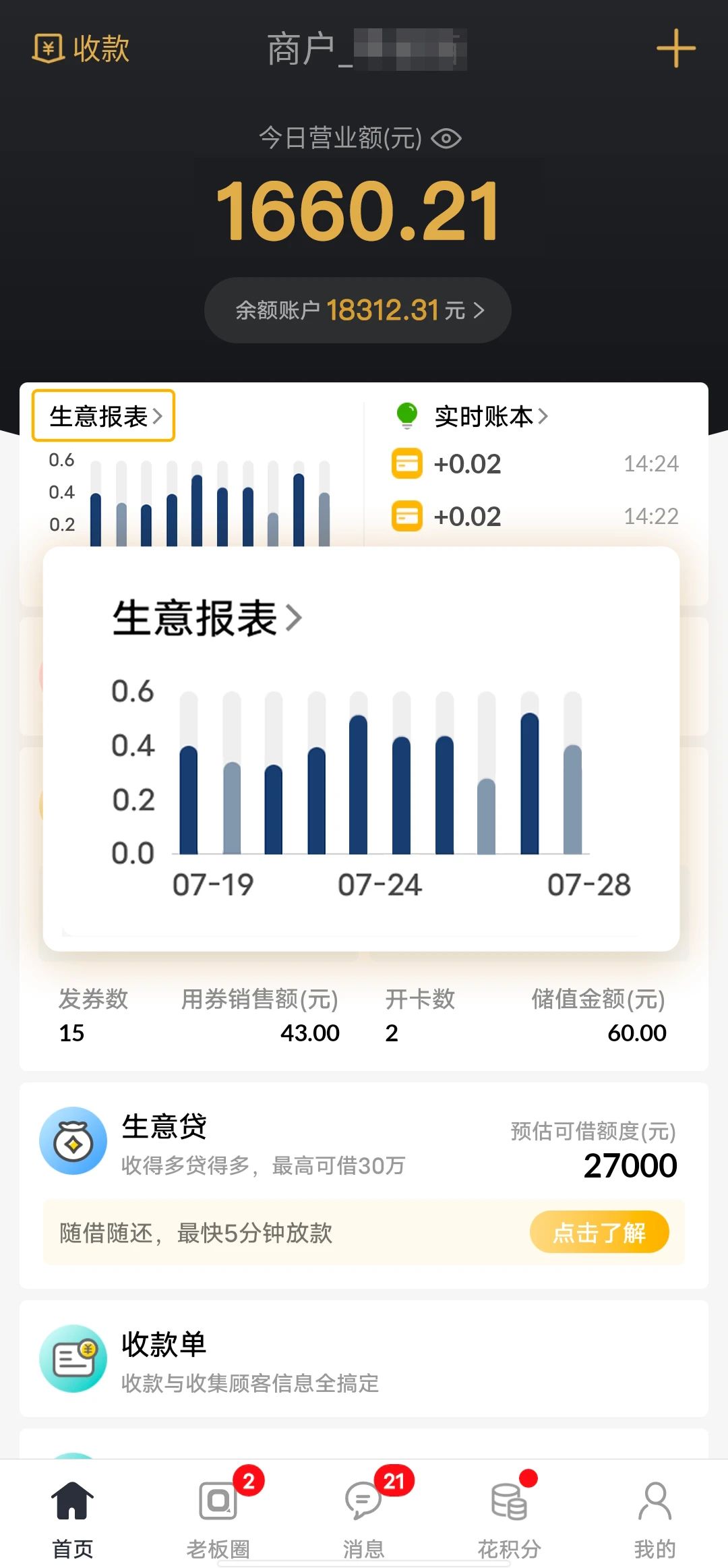This screenshot has width=728, height=1568.
Task: Hide today's revenue with the eye icon
Action: pos(446,139)
